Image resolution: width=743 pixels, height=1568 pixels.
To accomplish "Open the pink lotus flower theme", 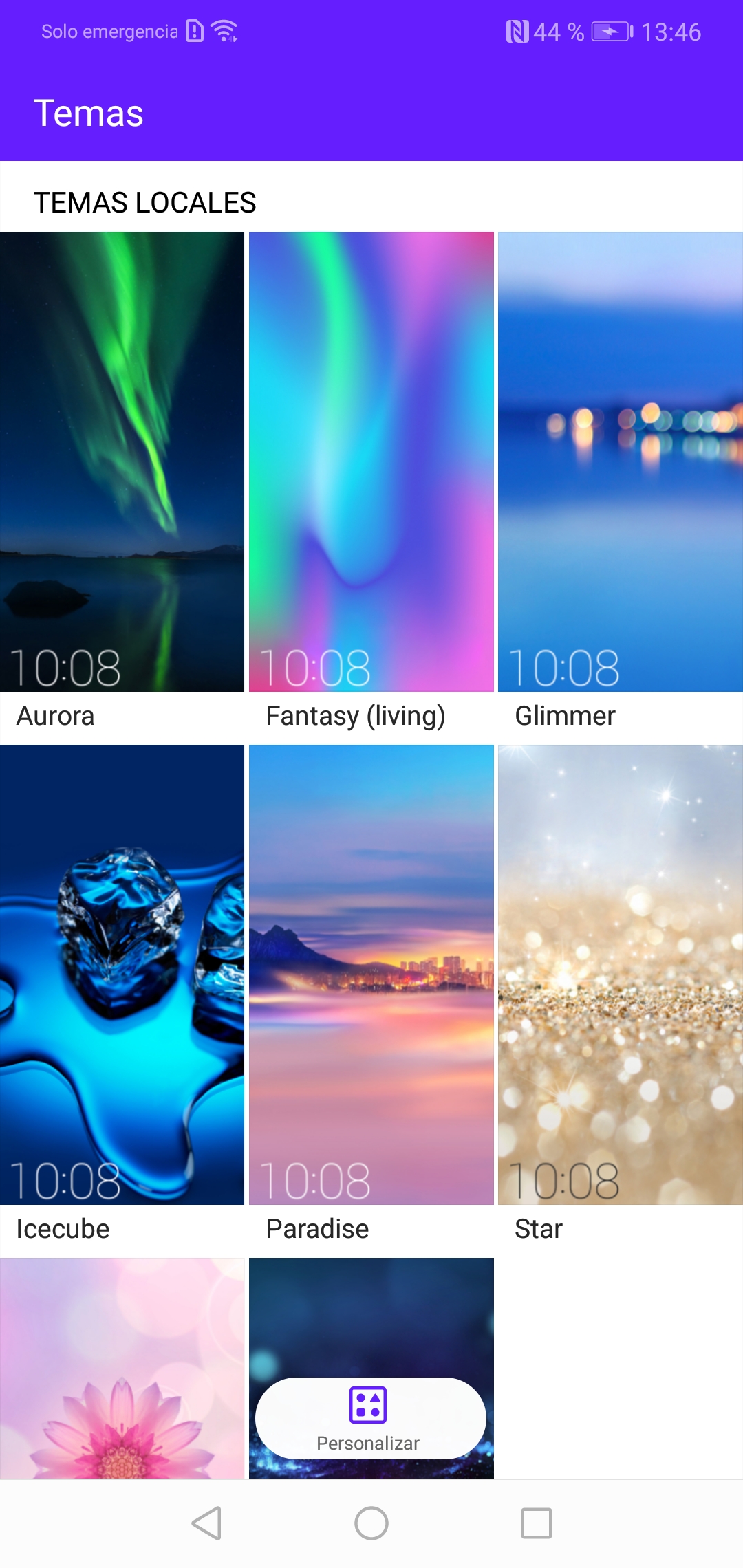I will pyautogui.click(x=122, y=1368).
